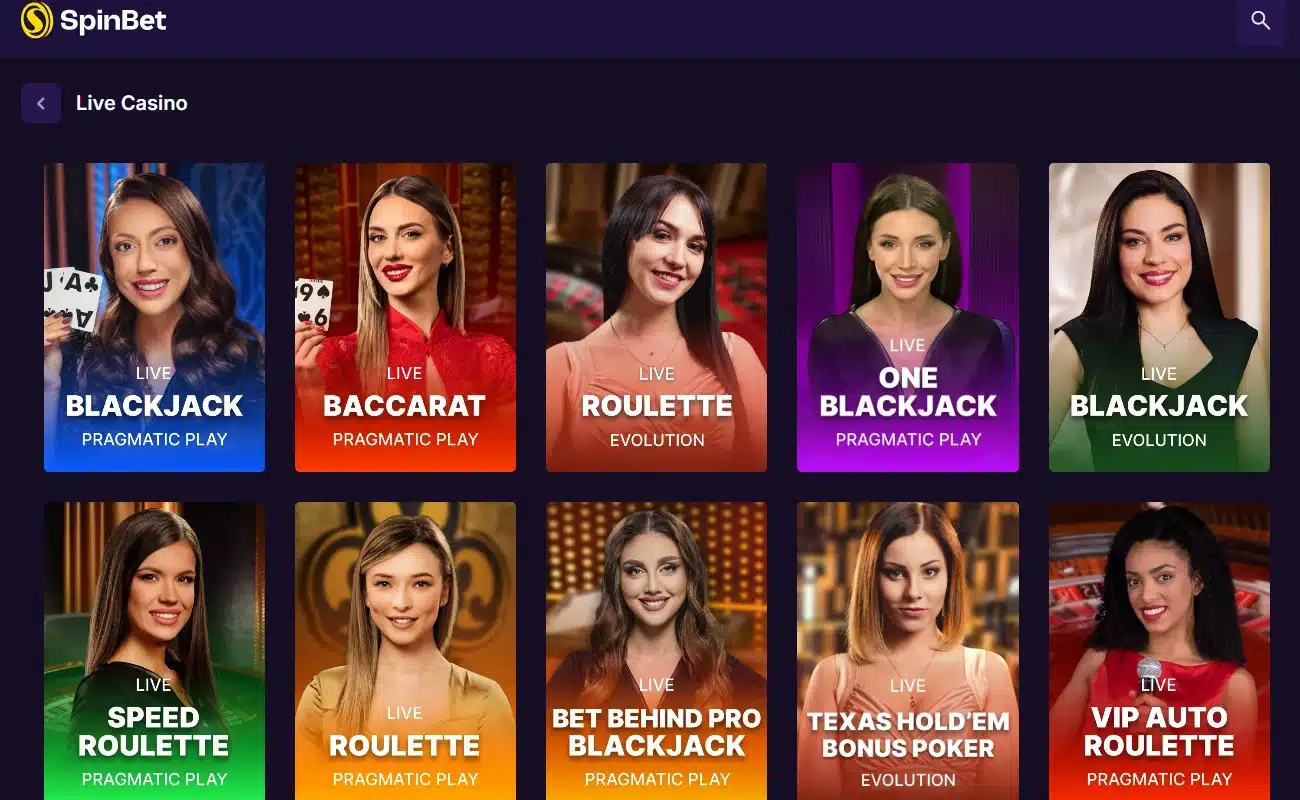This screenshot has height=800, width=1300.
Task: Launch Live Roulette by Evolution
Action: point(656,317)
